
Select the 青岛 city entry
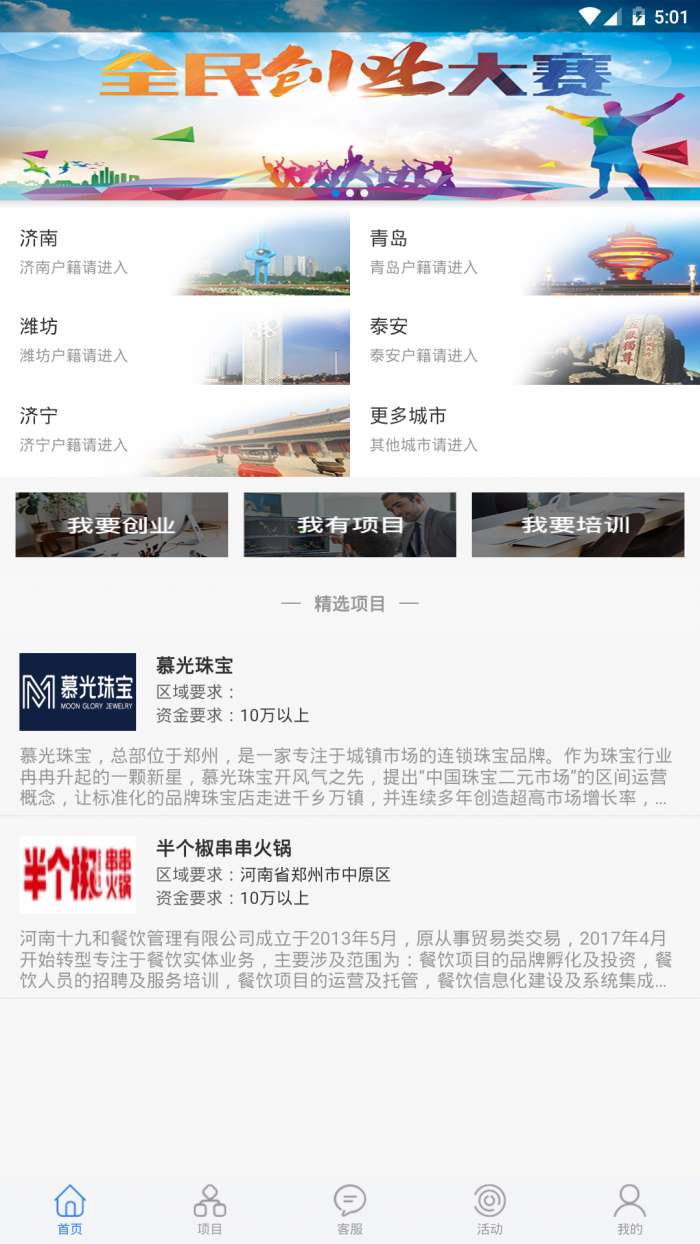525,252
